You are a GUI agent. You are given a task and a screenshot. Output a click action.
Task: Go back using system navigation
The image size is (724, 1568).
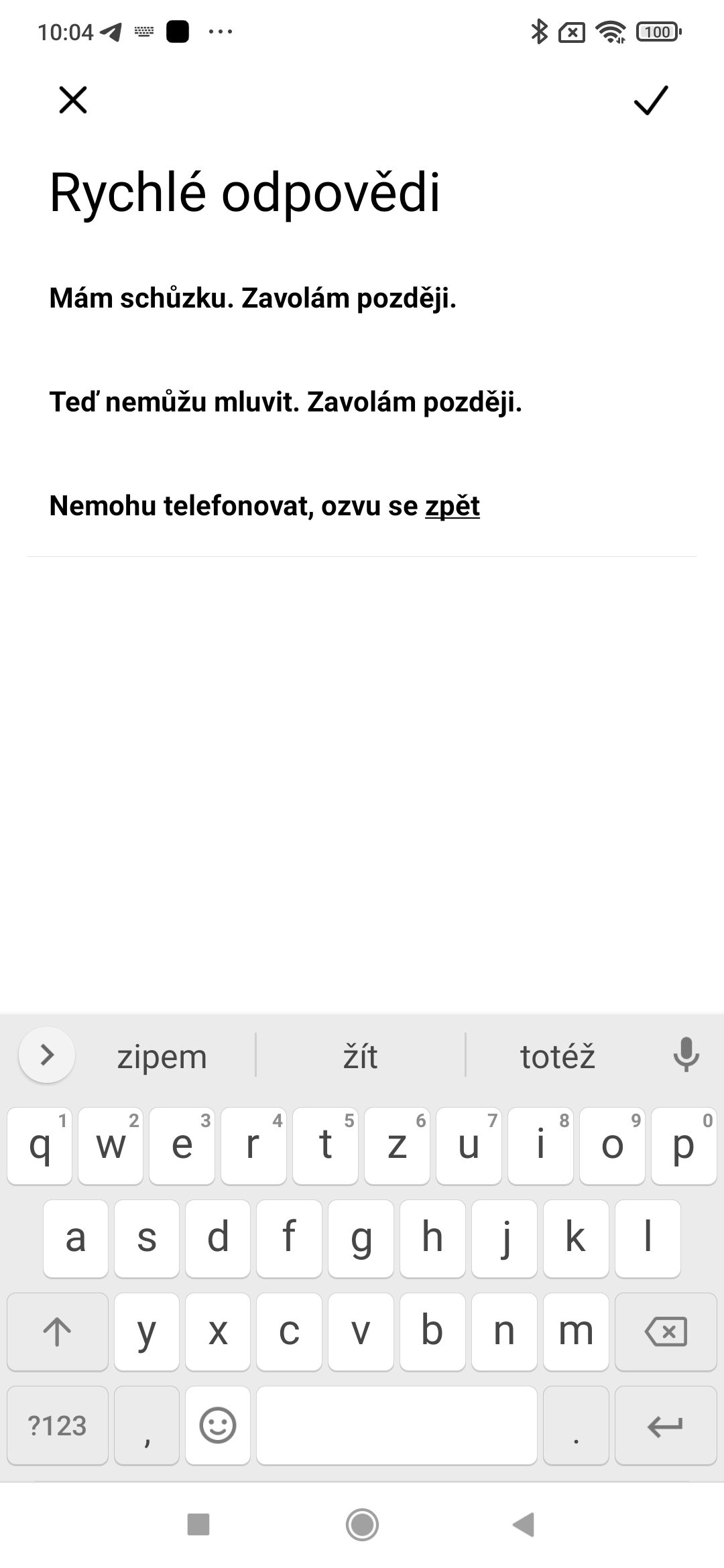(x=524, y=1524)
